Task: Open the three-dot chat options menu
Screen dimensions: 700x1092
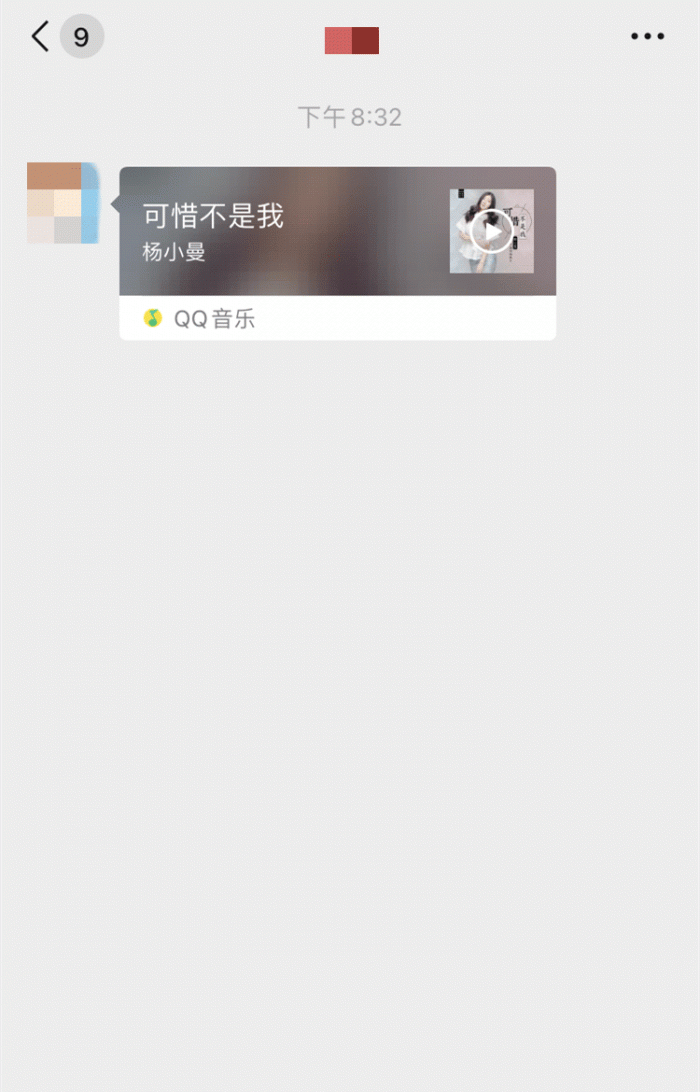Action: coord(647,37)
